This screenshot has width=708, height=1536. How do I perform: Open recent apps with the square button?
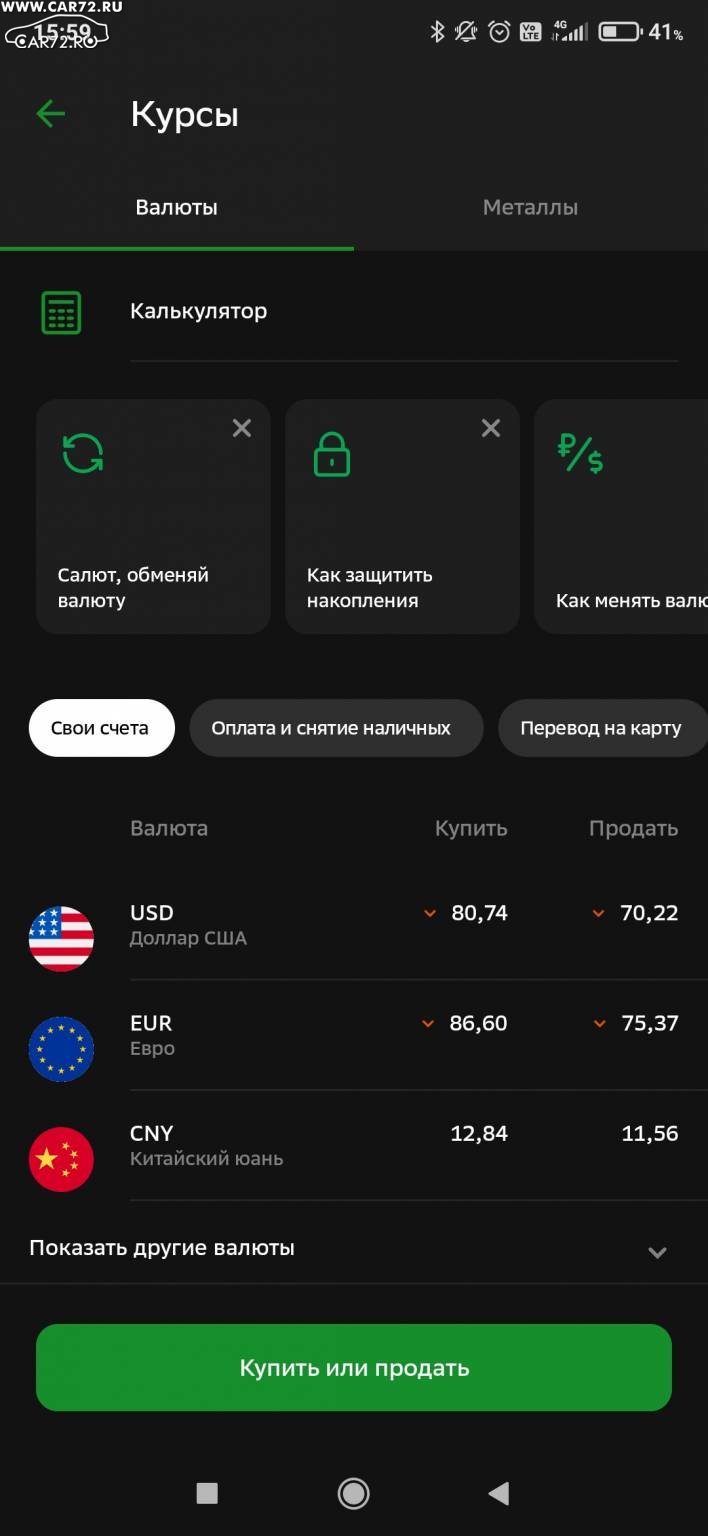coord(207,1493)
